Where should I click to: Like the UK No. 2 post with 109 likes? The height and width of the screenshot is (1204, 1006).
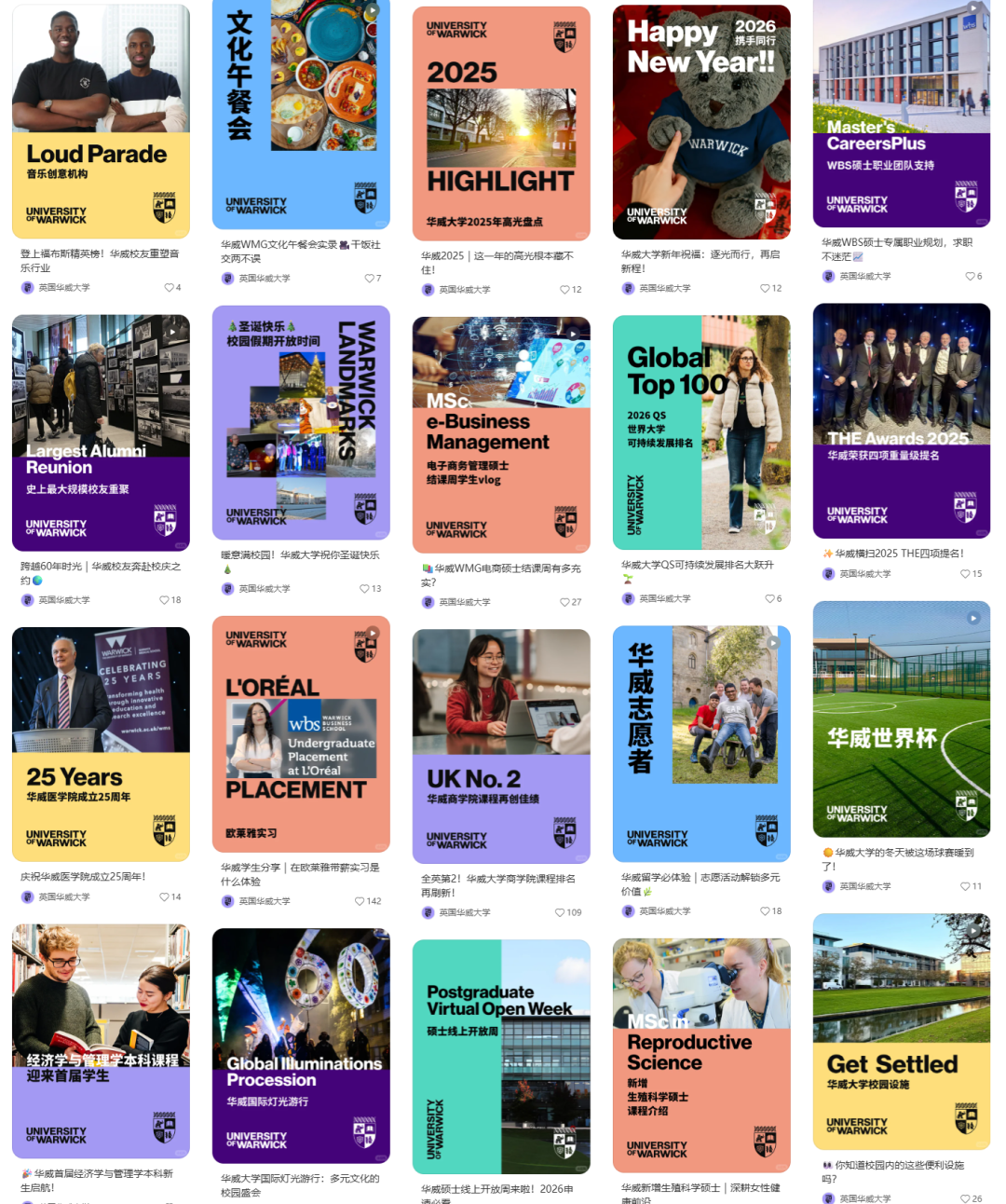561,912
